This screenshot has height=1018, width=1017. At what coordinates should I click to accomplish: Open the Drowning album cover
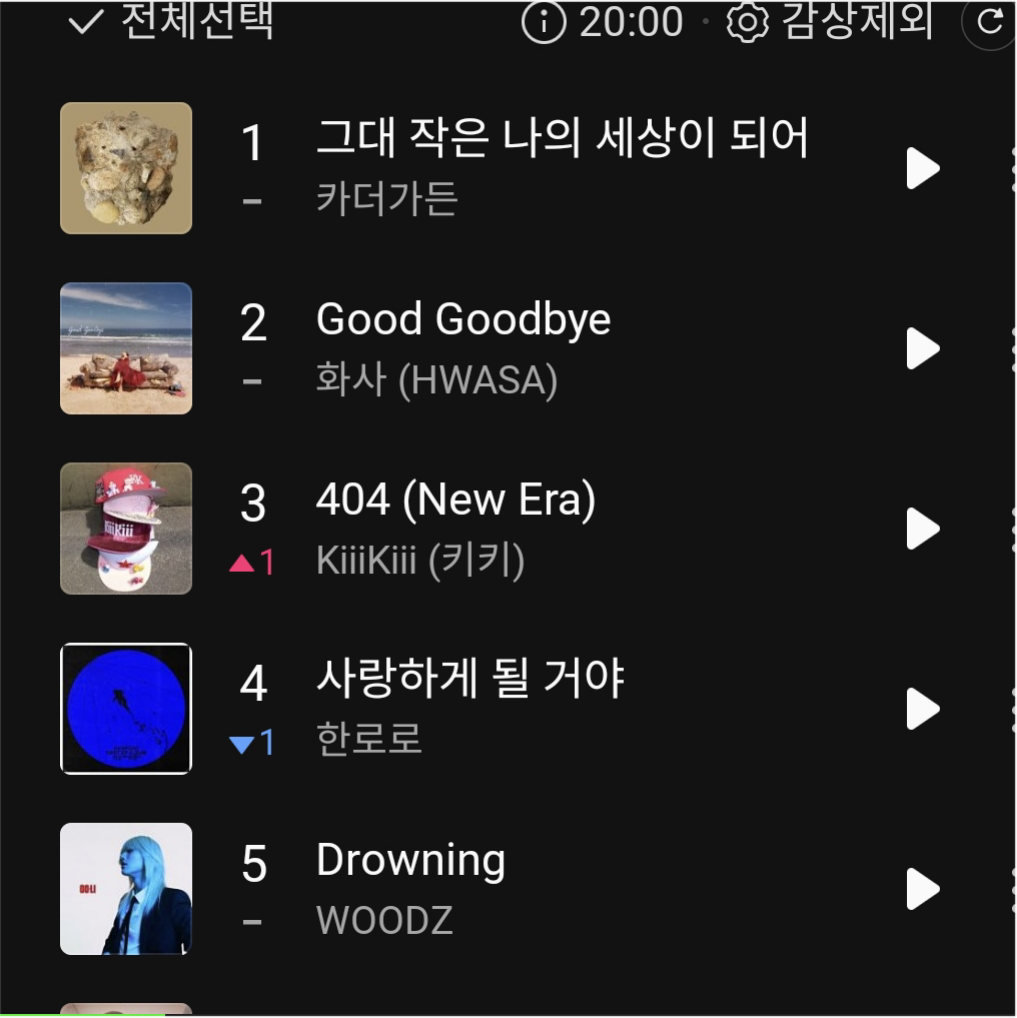click(x=126, y=888)
